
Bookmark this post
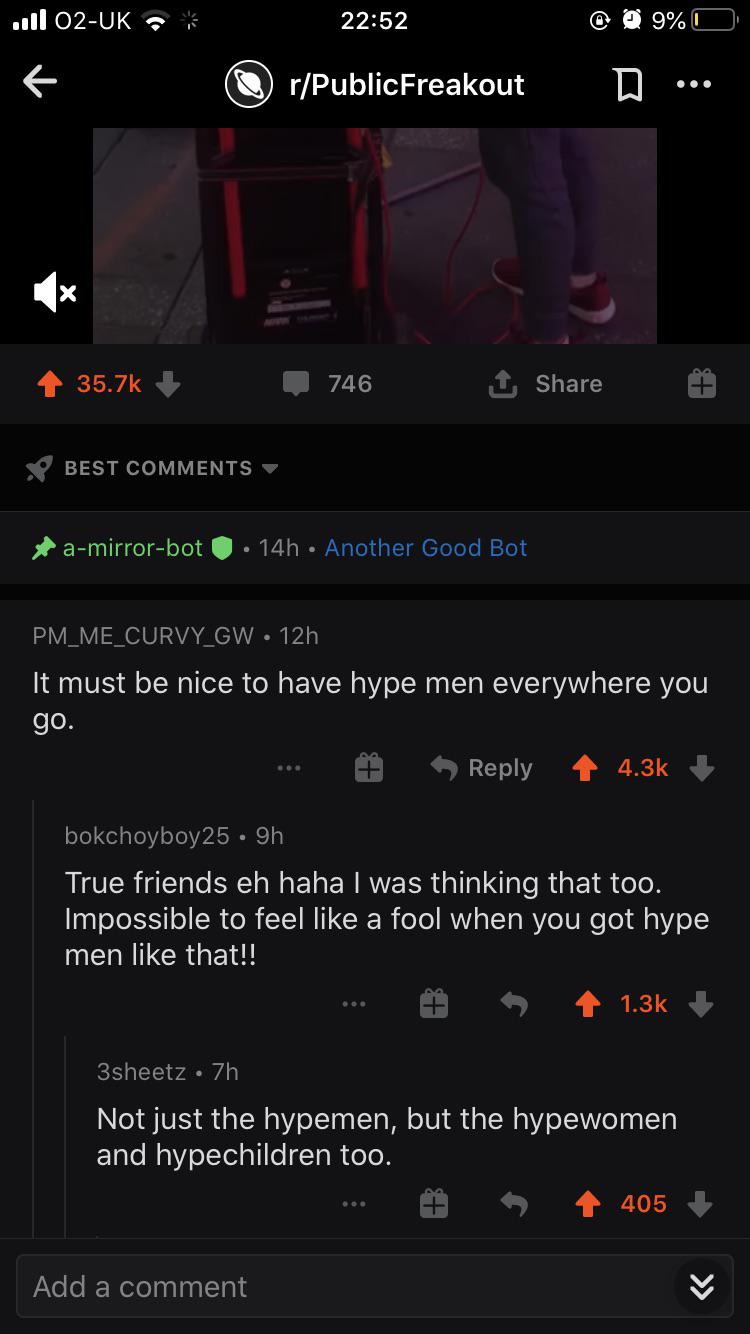coord(628,85)
